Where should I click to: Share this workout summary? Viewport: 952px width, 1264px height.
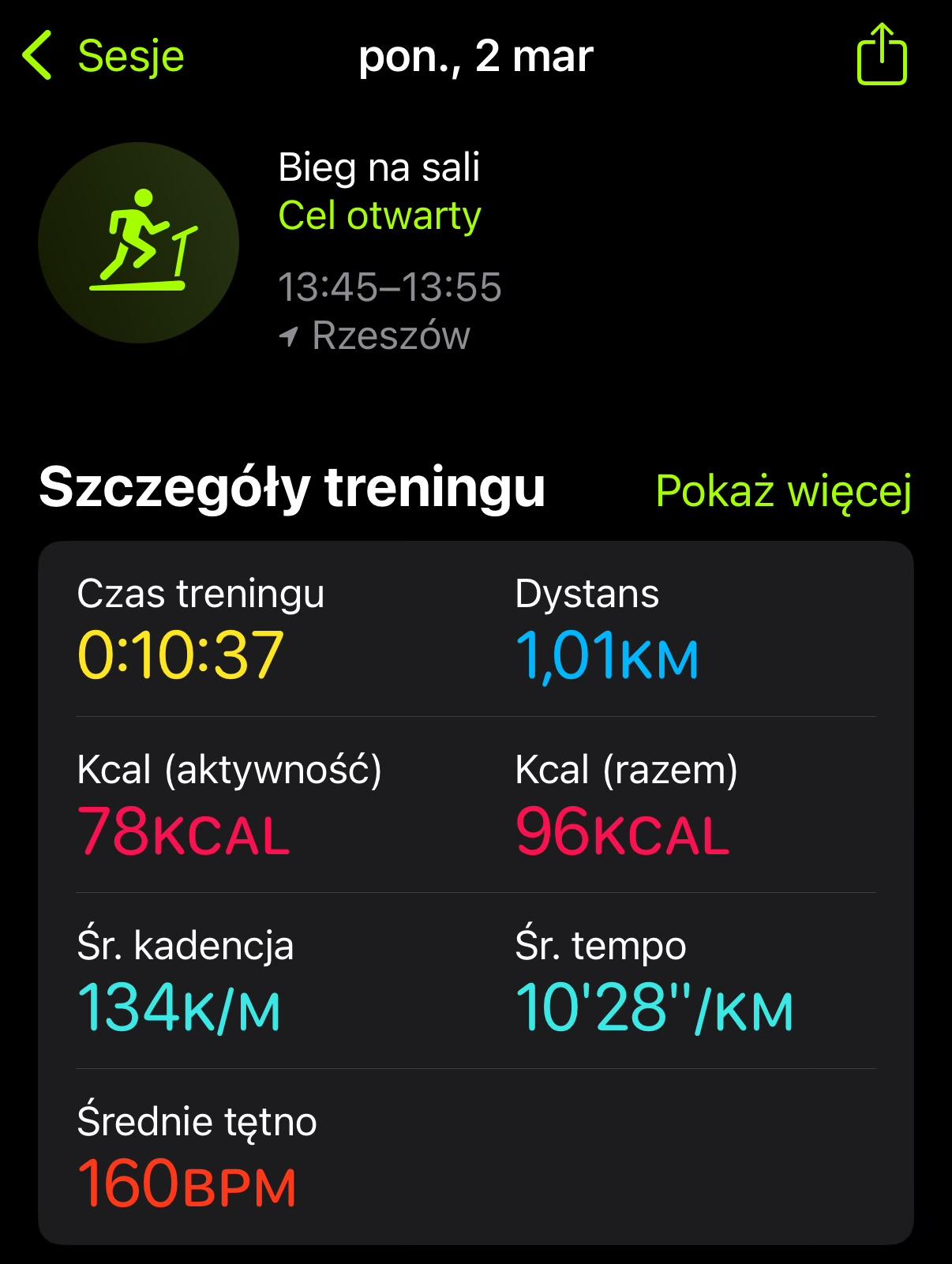pos(881,54)
